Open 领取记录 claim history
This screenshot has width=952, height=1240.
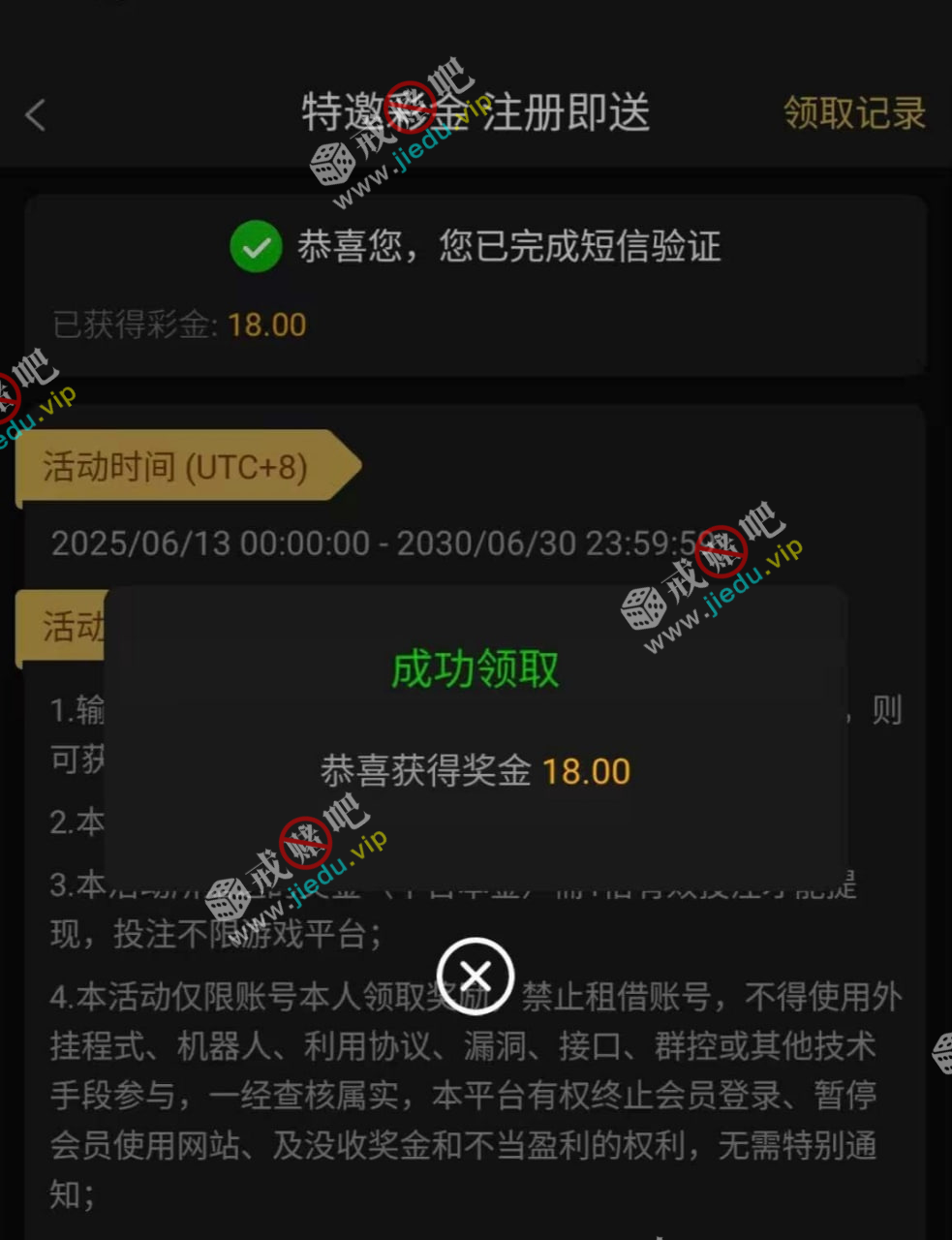point(853,113)
